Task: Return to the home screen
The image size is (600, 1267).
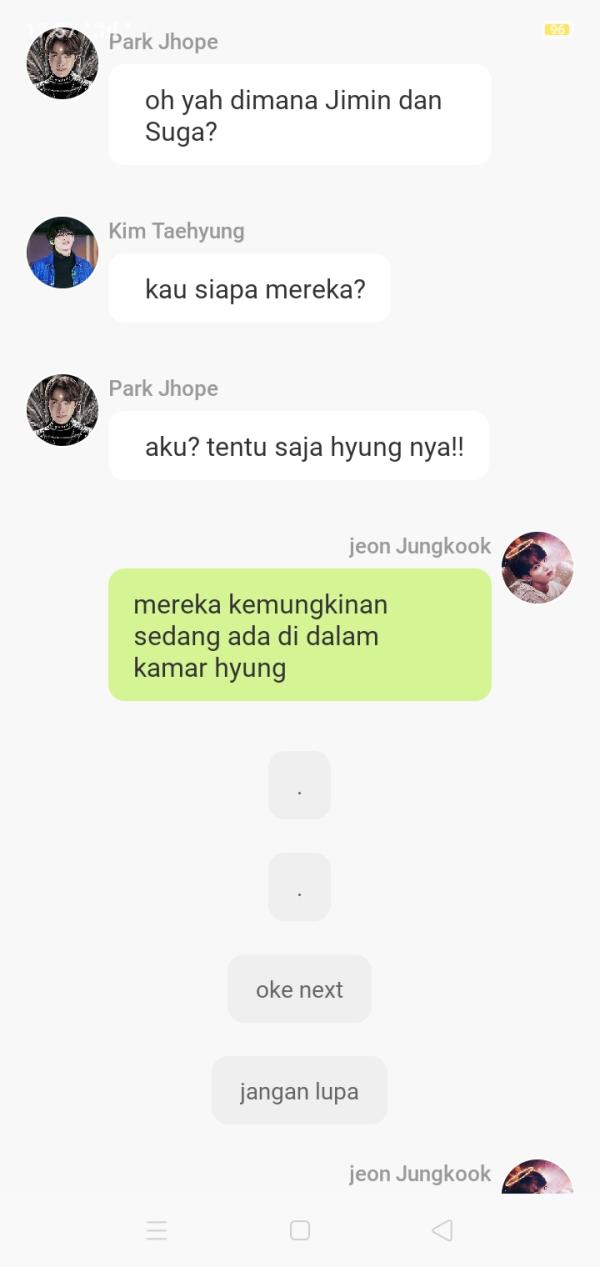Action: [x=300, y=1230]
